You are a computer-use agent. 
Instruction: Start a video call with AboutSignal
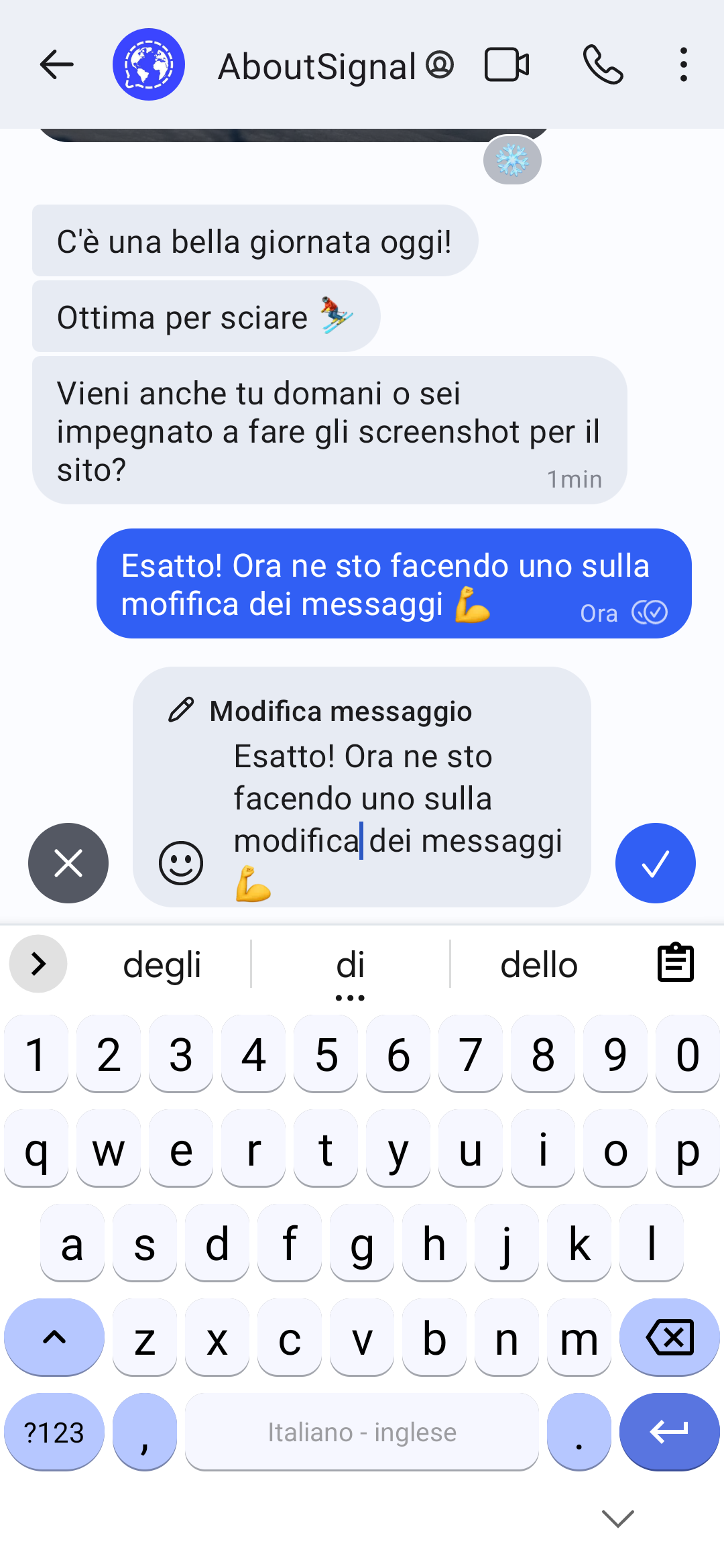[x=507, y=65]
